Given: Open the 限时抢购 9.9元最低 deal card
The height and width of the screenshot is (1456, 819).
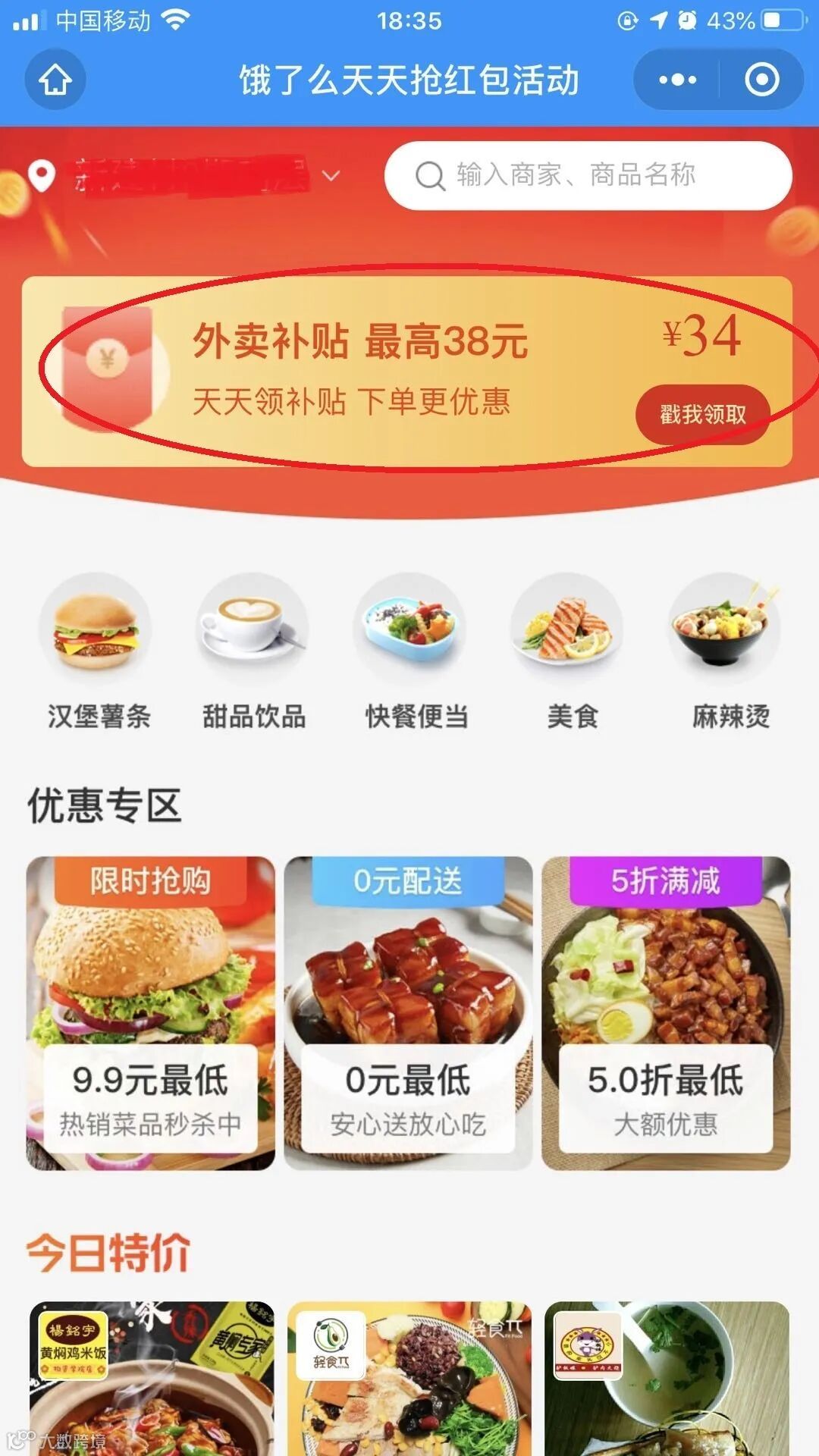Looking at the screenshot, I should click(x=150, y=1013).
